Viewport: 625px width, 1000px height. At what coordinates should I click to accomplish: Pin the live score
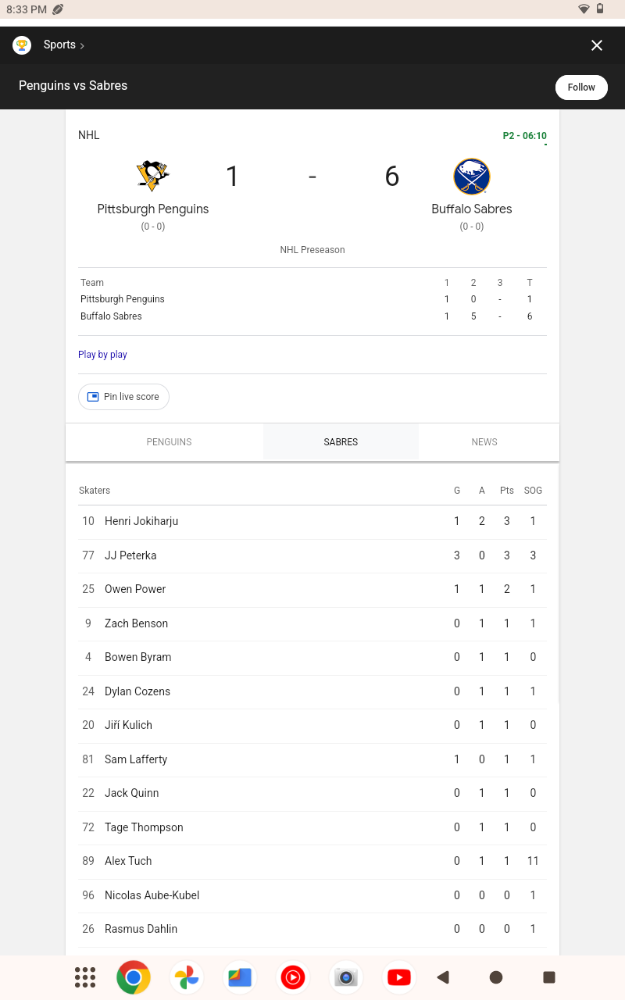coord(124,397)
